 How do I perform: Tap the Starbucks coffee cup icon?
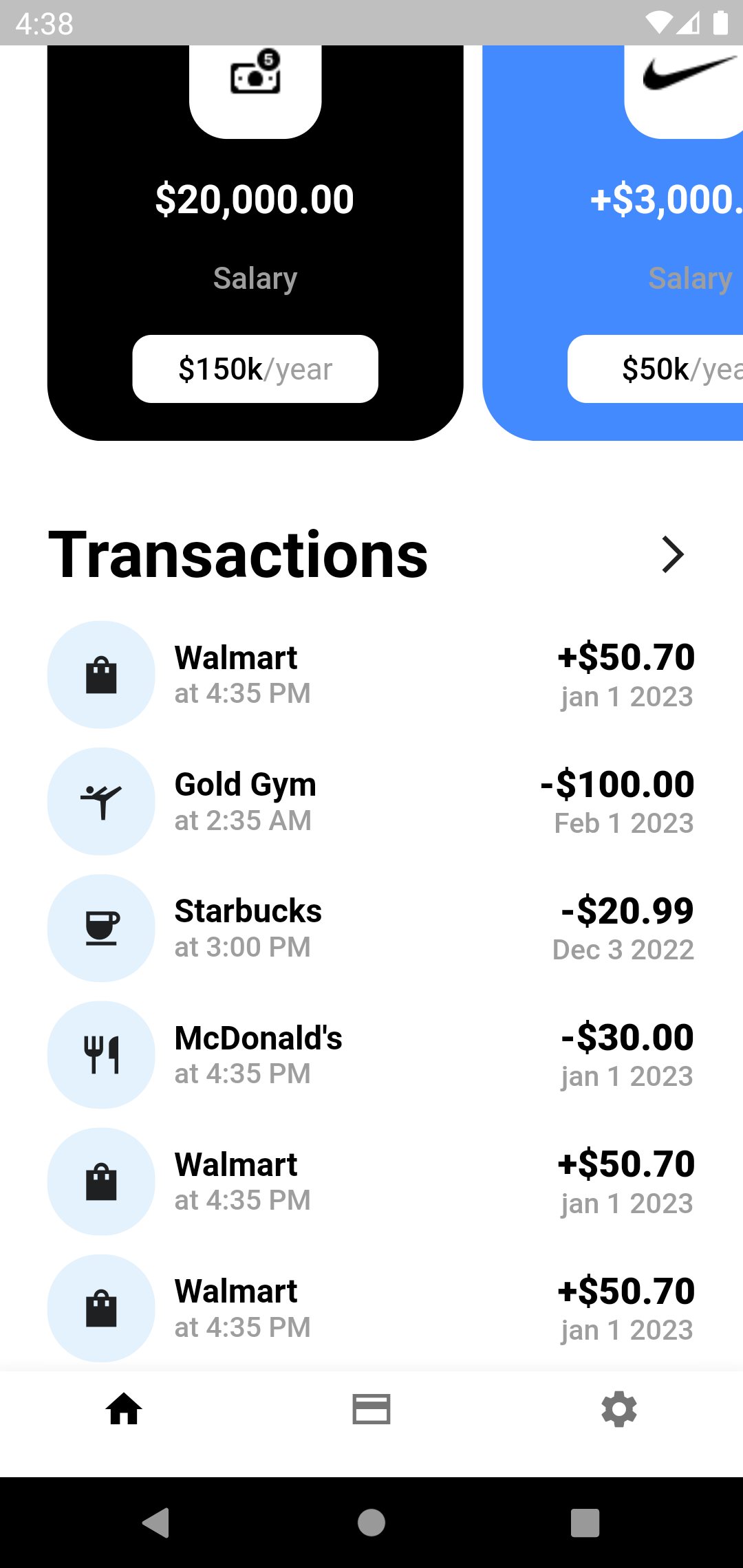click(x=100, y=928)
